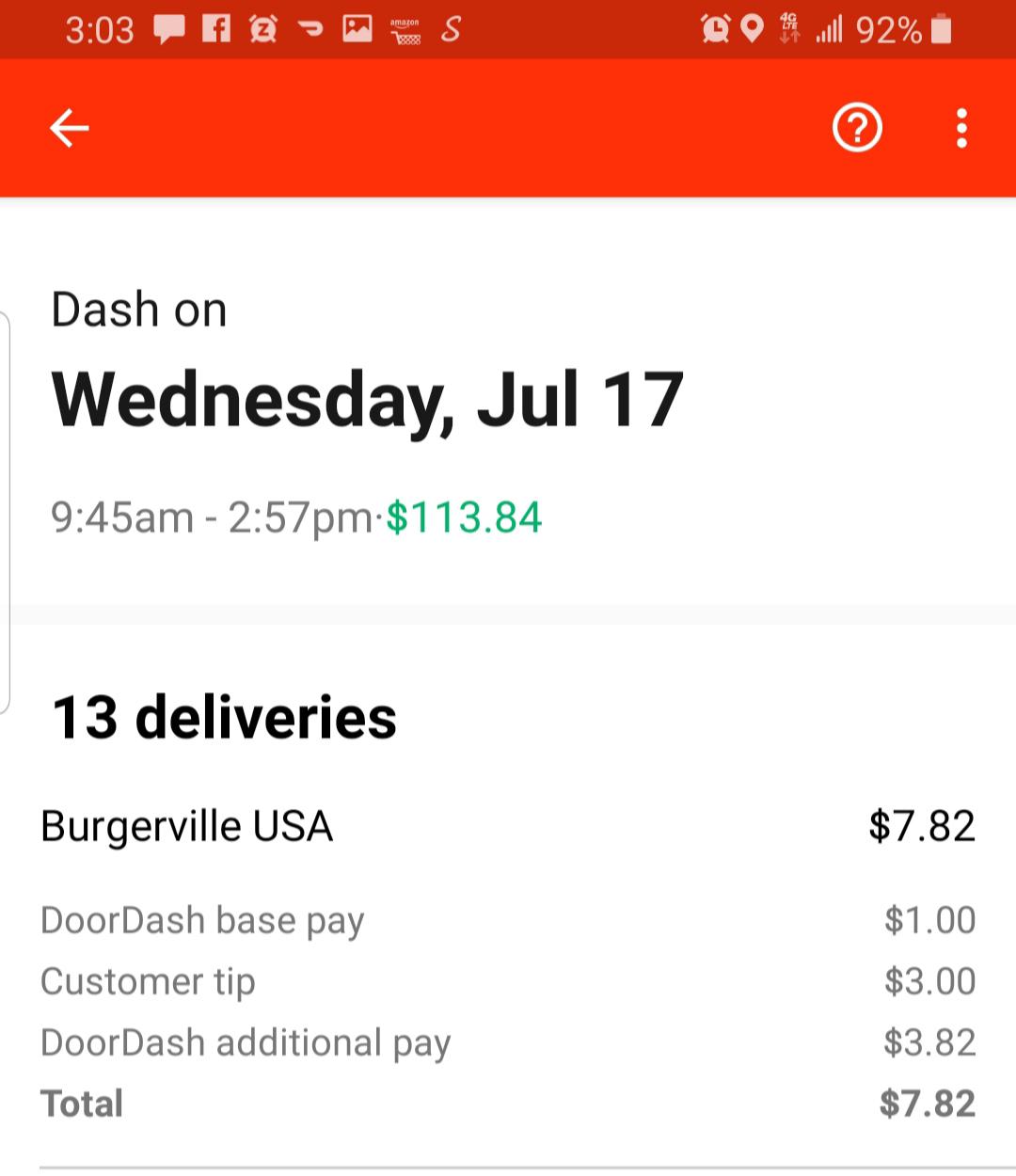Tap the signal strength bars icon
This screenshot has height=1176, width=1016.
pos(831,29)
